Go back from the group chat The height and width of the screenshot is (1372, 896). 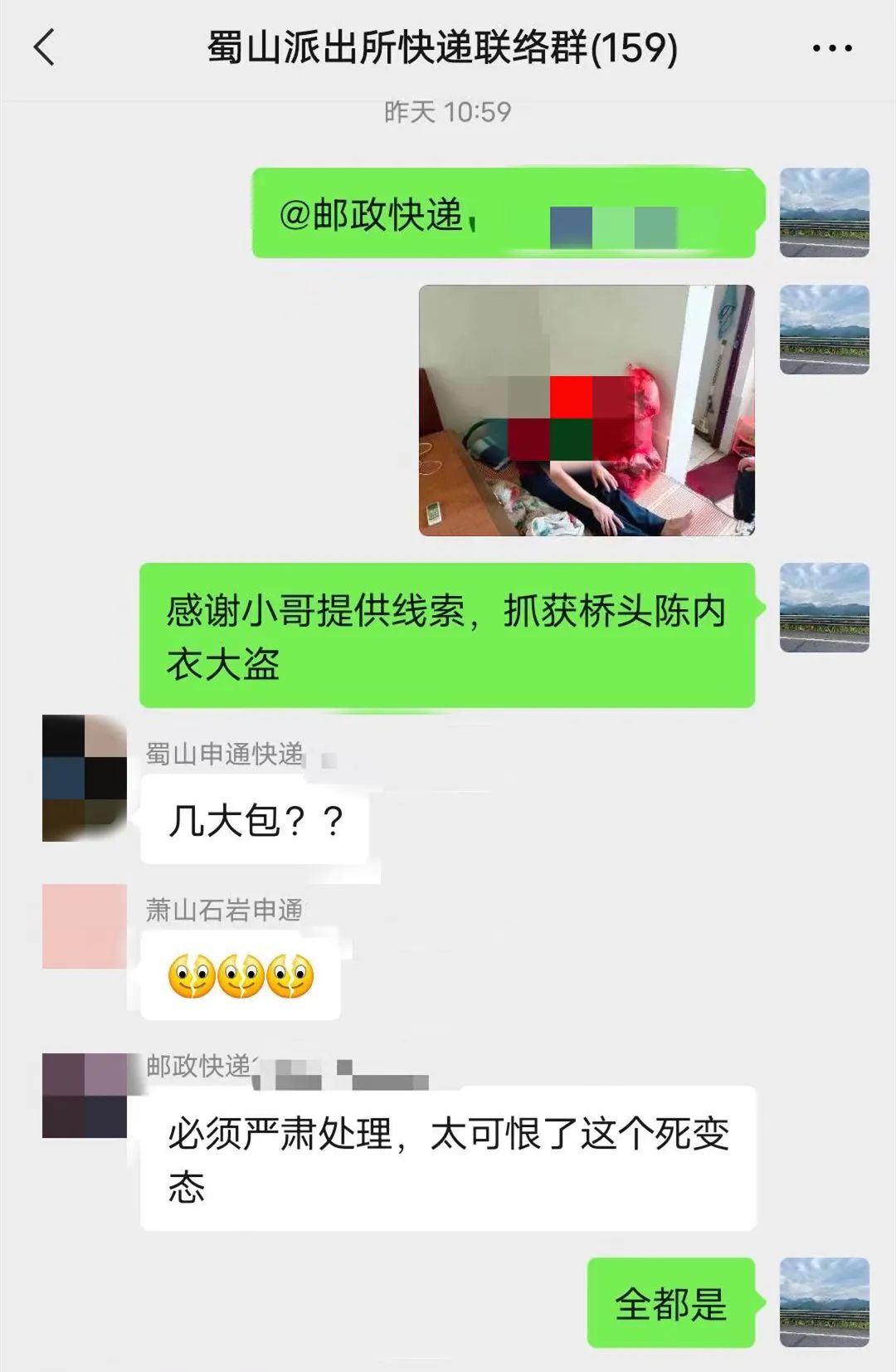click(46, 47)
